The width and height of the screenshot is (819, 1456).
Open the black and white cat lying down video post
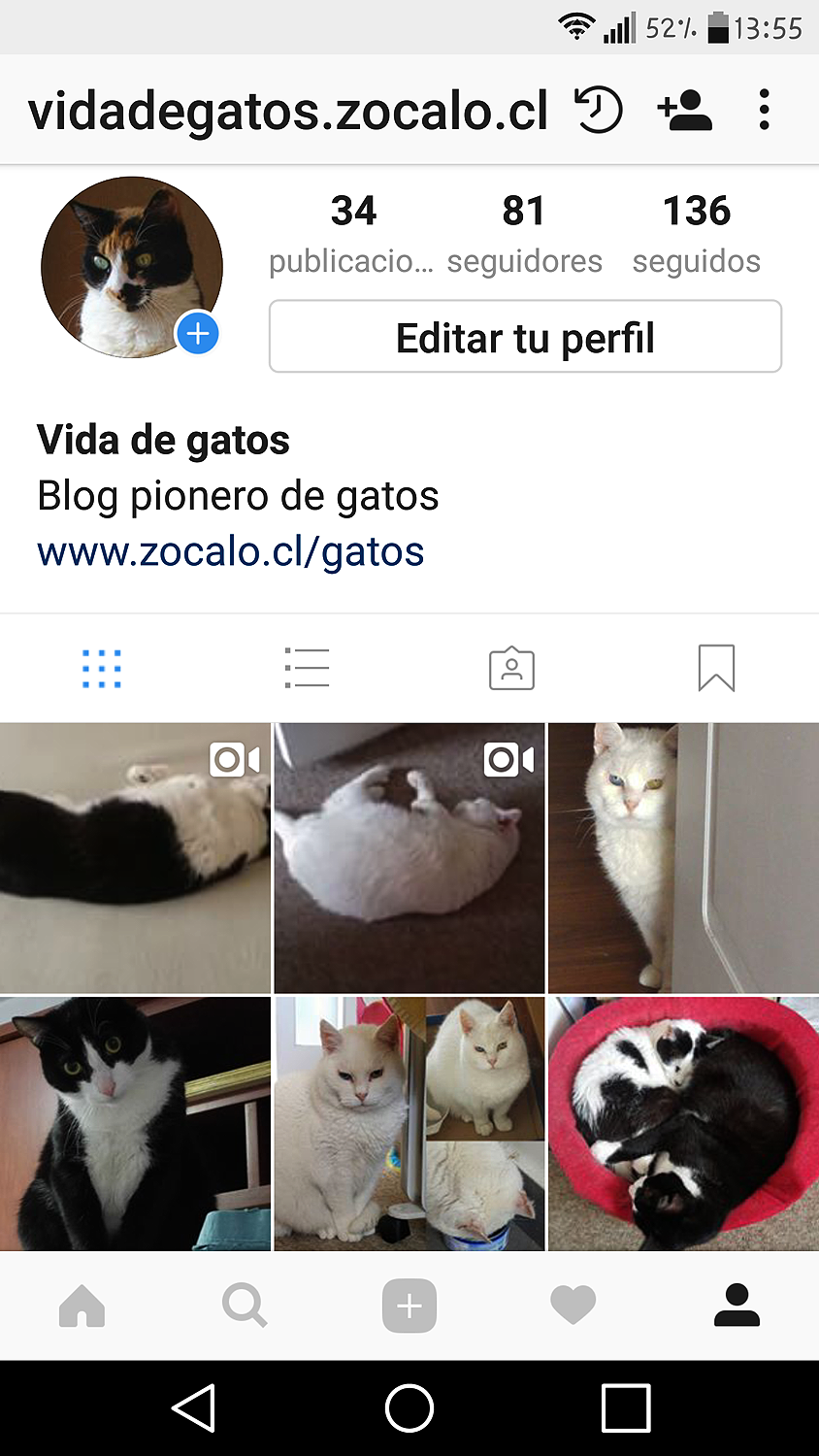tap(135, 858)
